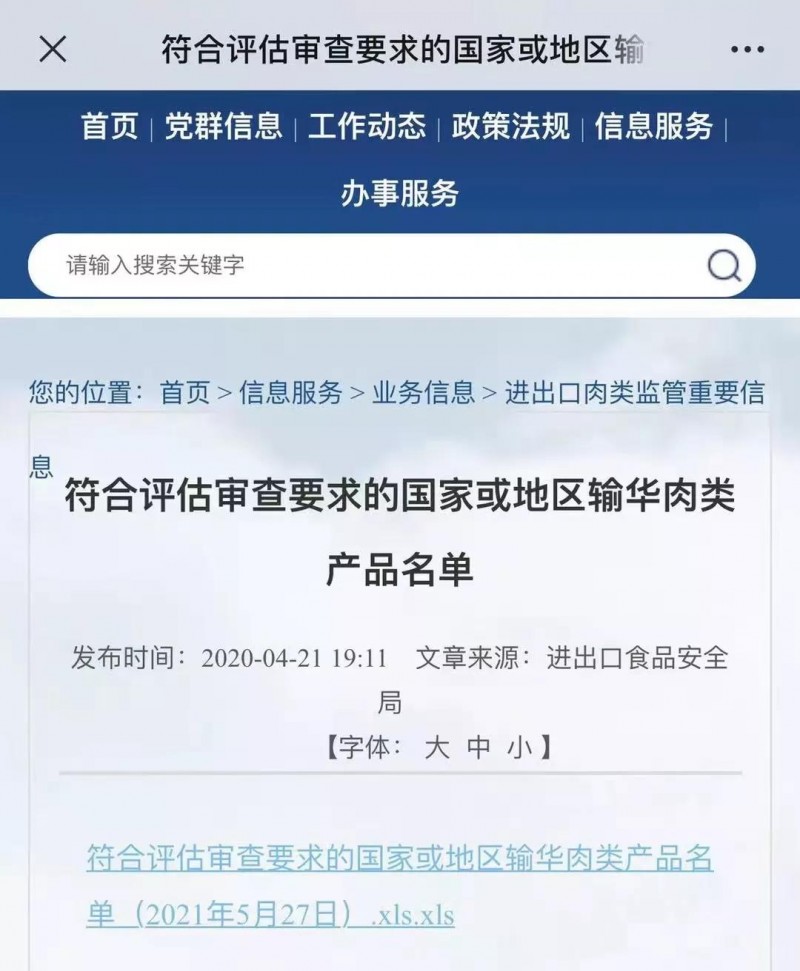The image size is (800, 971).
Task: Select 信息服务 in the navigation bar
Action: (x=654, y=126)
